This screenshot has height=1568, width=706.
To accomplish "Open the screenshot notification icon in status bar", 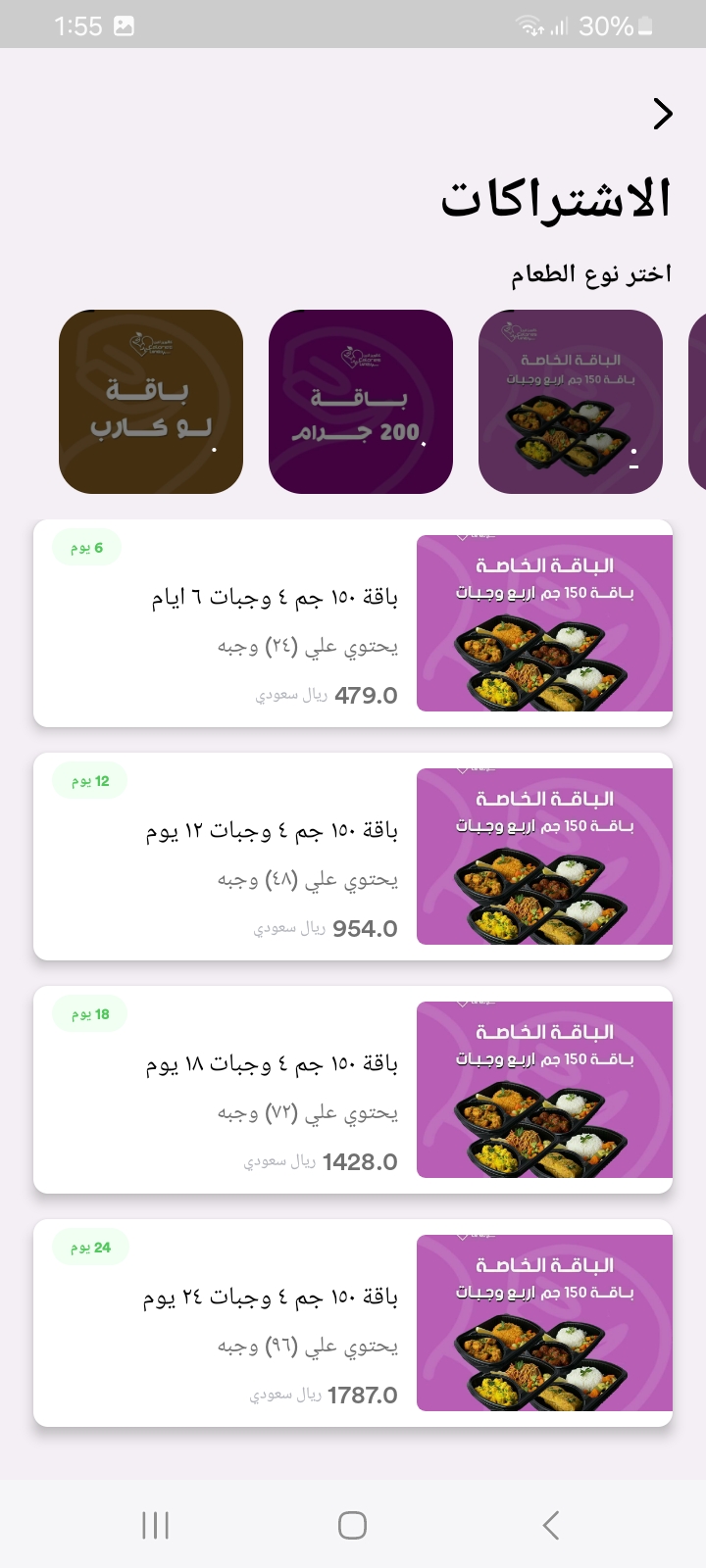I will click(x=123, y=25).
